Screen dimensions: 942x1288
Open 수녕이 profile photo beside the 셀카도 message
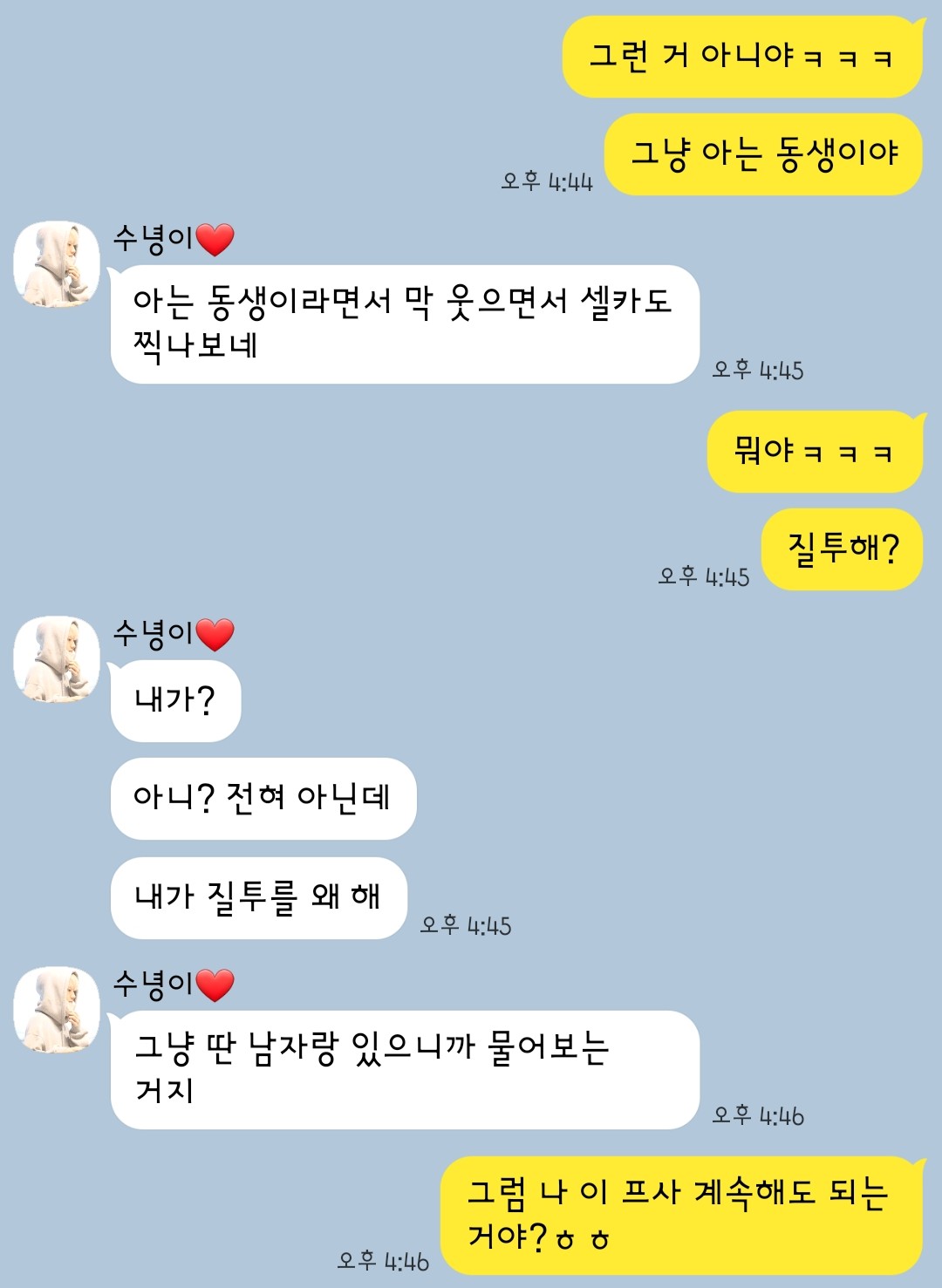[x=57, y=264]
